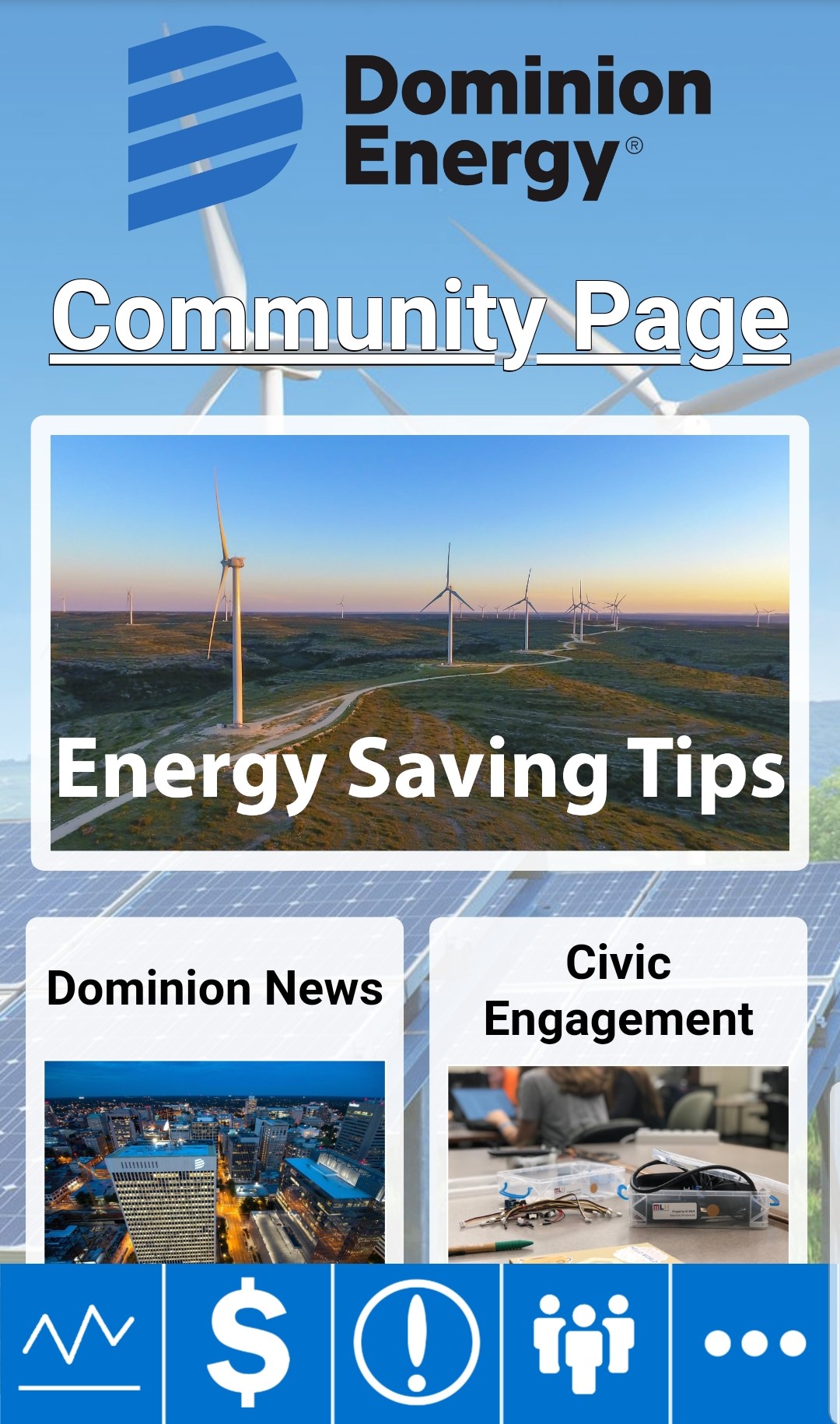Open the more options tab
The image size is (840, 1424).
point(754,1344)
